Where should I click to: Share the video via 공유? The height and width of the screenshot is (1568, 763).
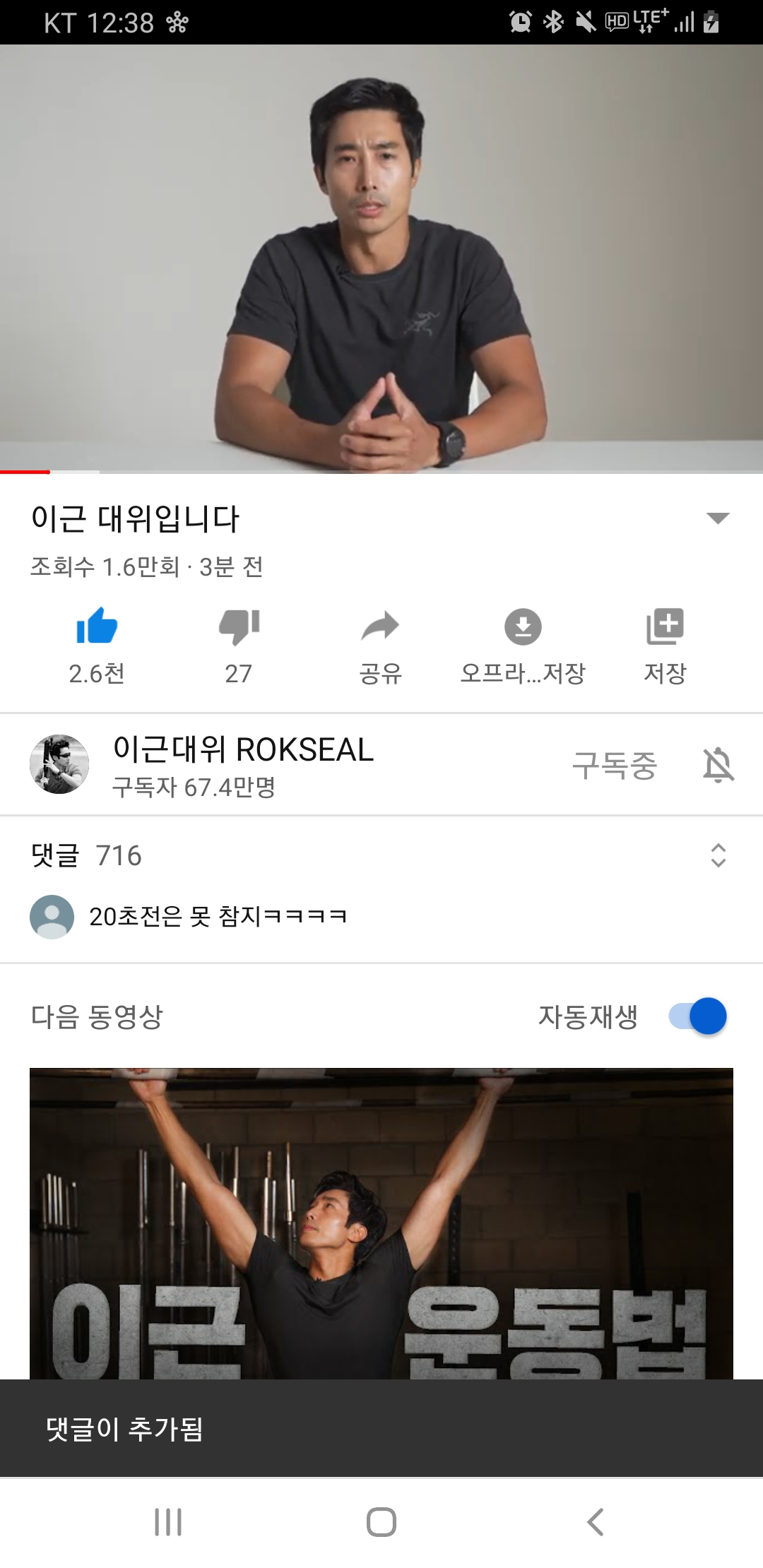[x=381, y=645]
